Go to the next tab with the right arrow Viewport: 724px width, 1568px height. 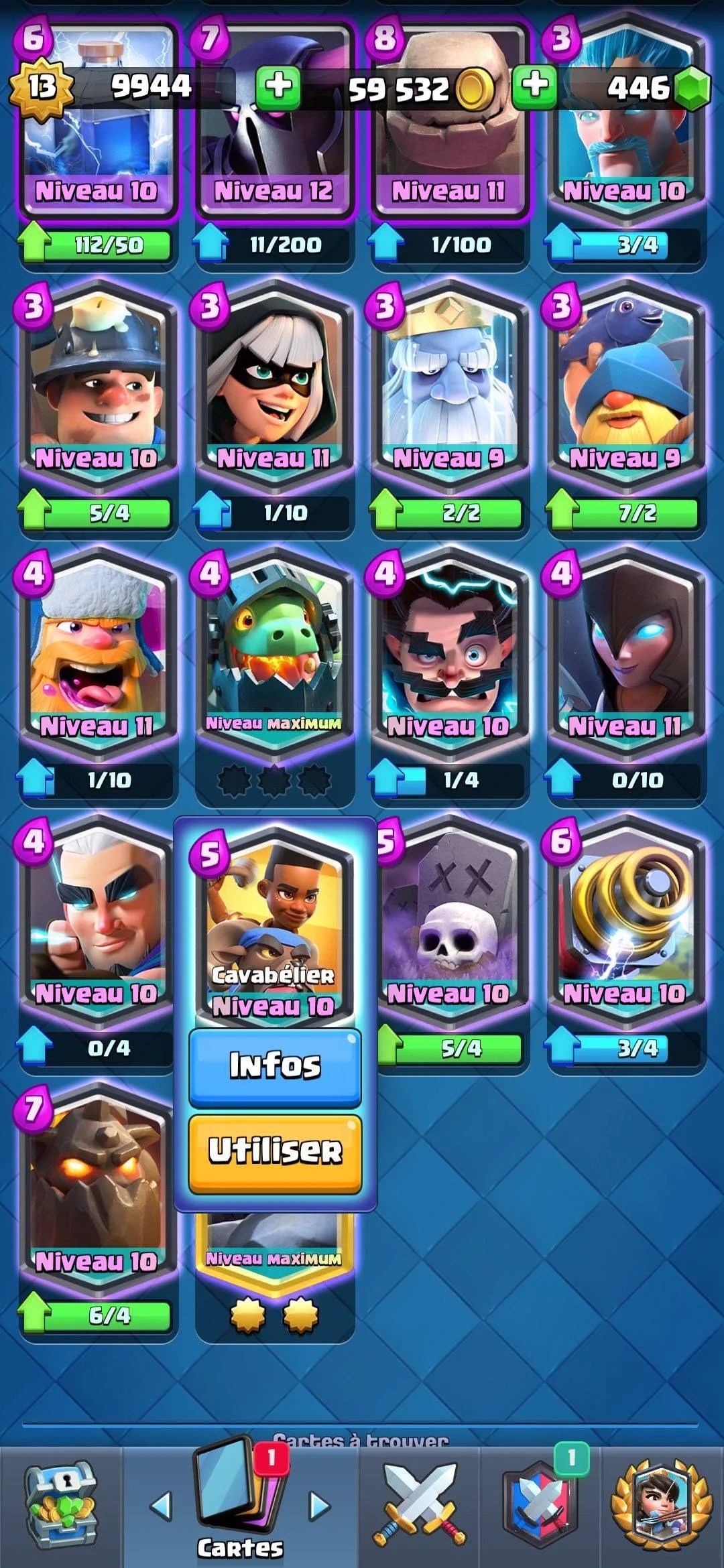coord(320,1505)
